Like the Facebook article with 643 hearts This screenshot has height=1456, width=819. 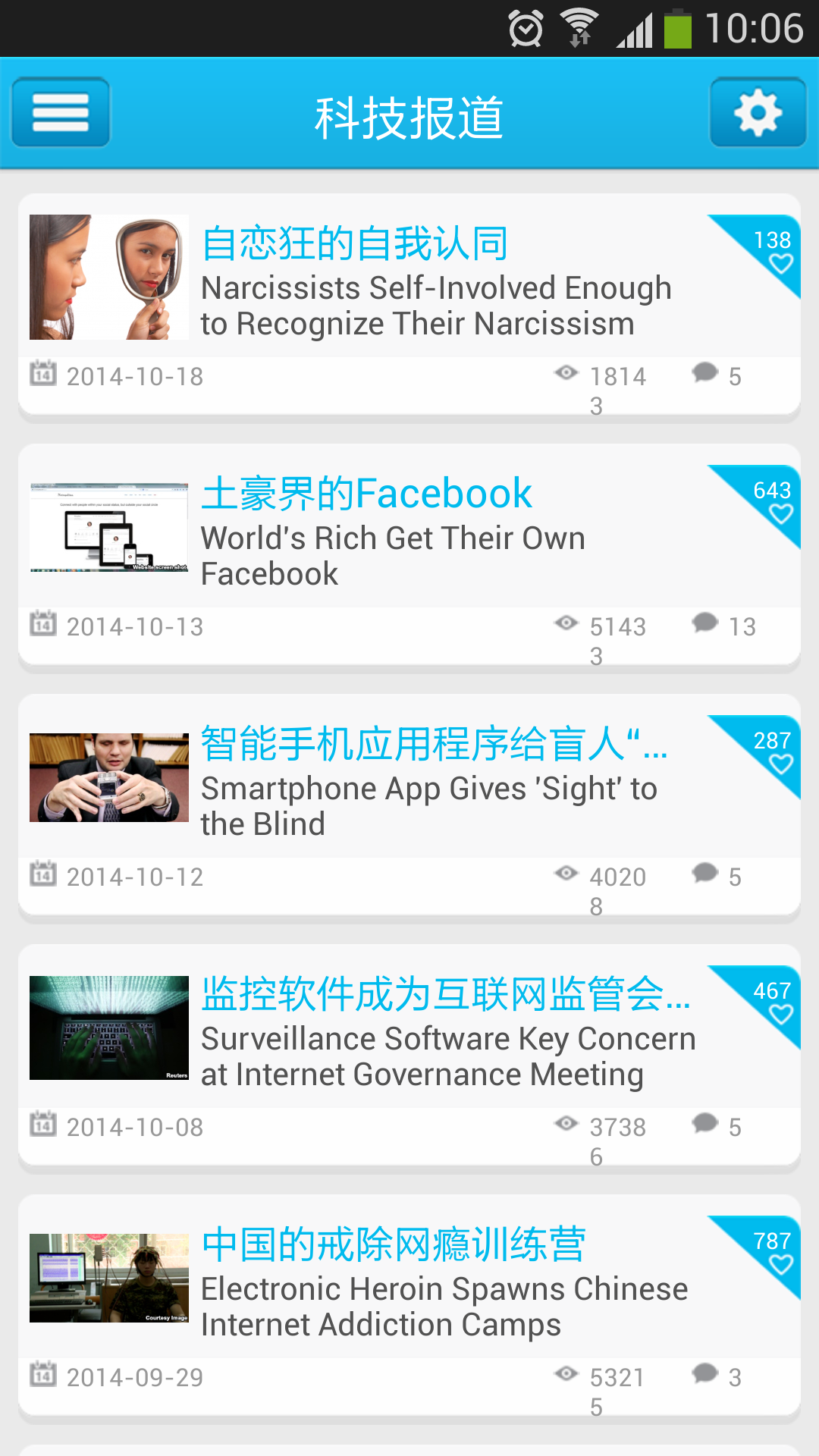773,502
